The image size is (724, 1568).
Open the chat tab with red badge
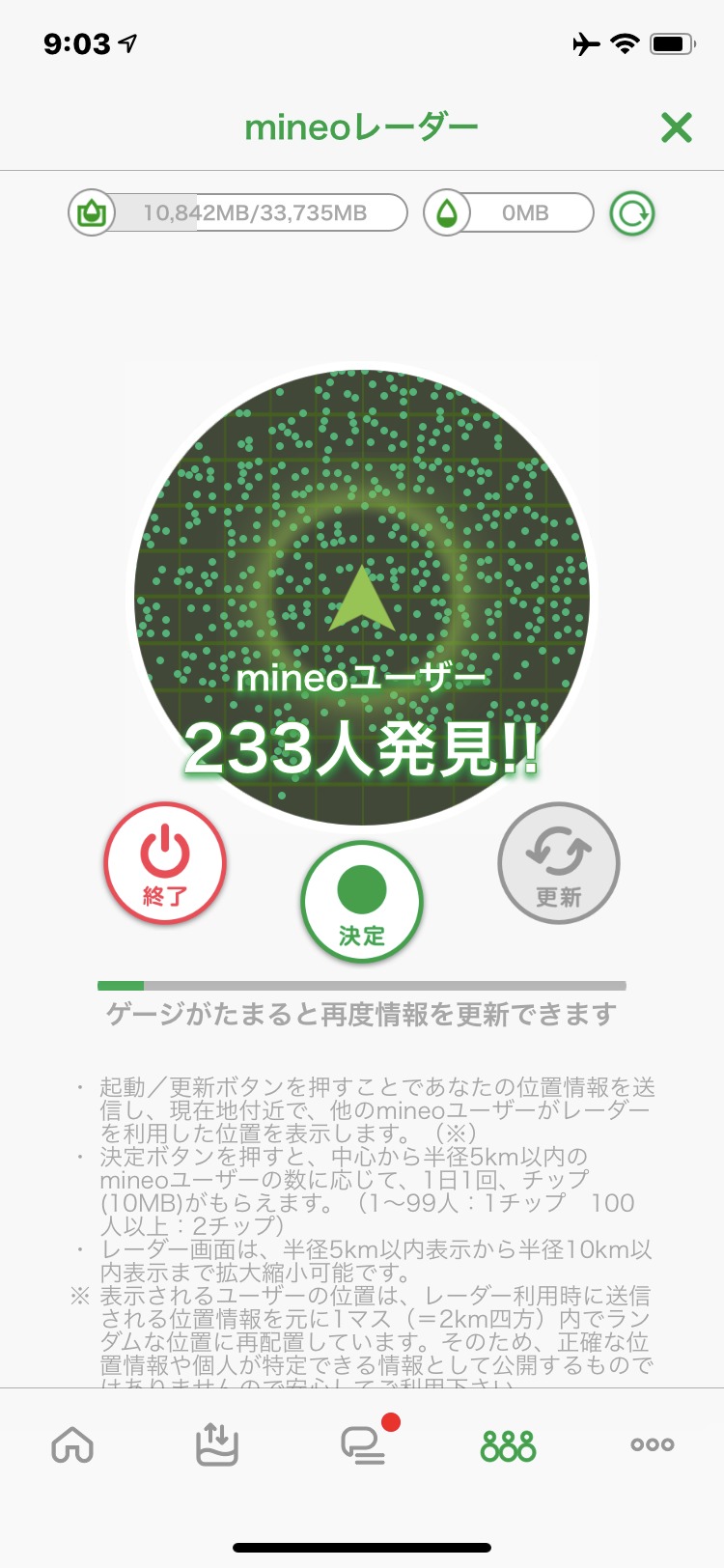pos(365,1442)
